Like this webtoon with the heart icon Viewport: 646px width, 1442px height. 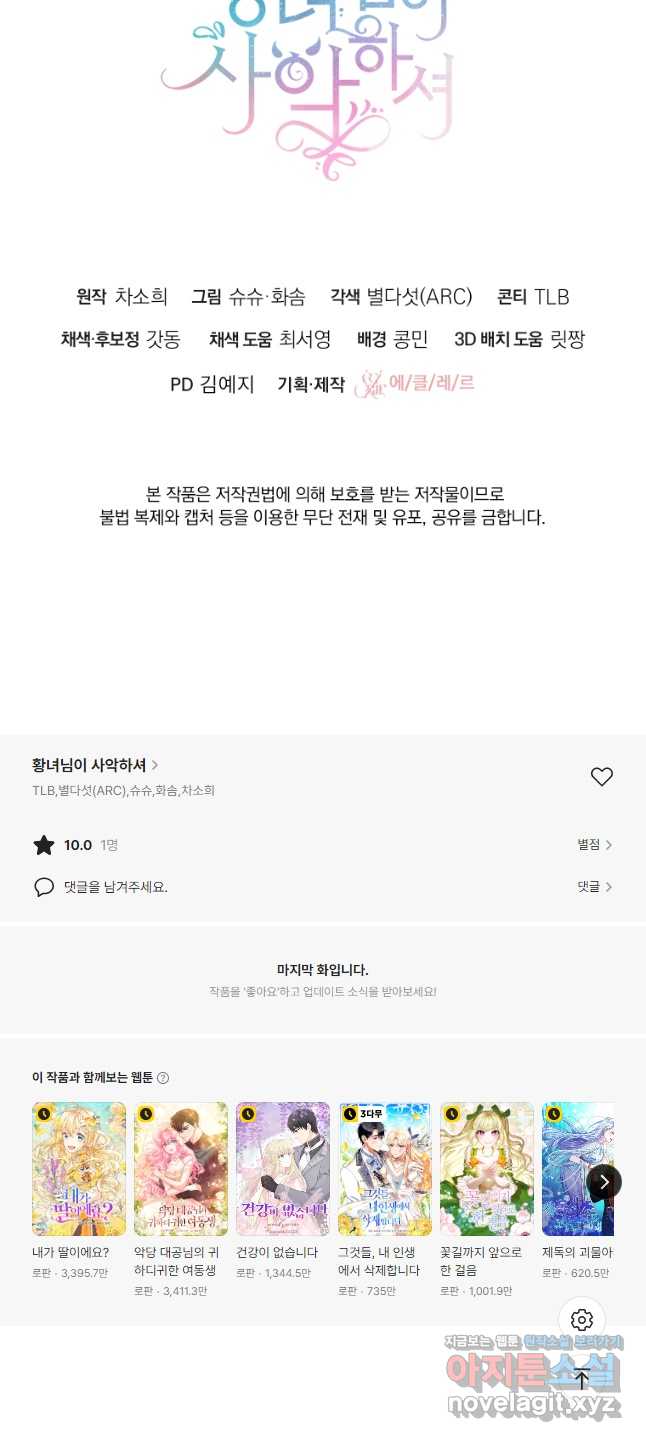[601, 777]
